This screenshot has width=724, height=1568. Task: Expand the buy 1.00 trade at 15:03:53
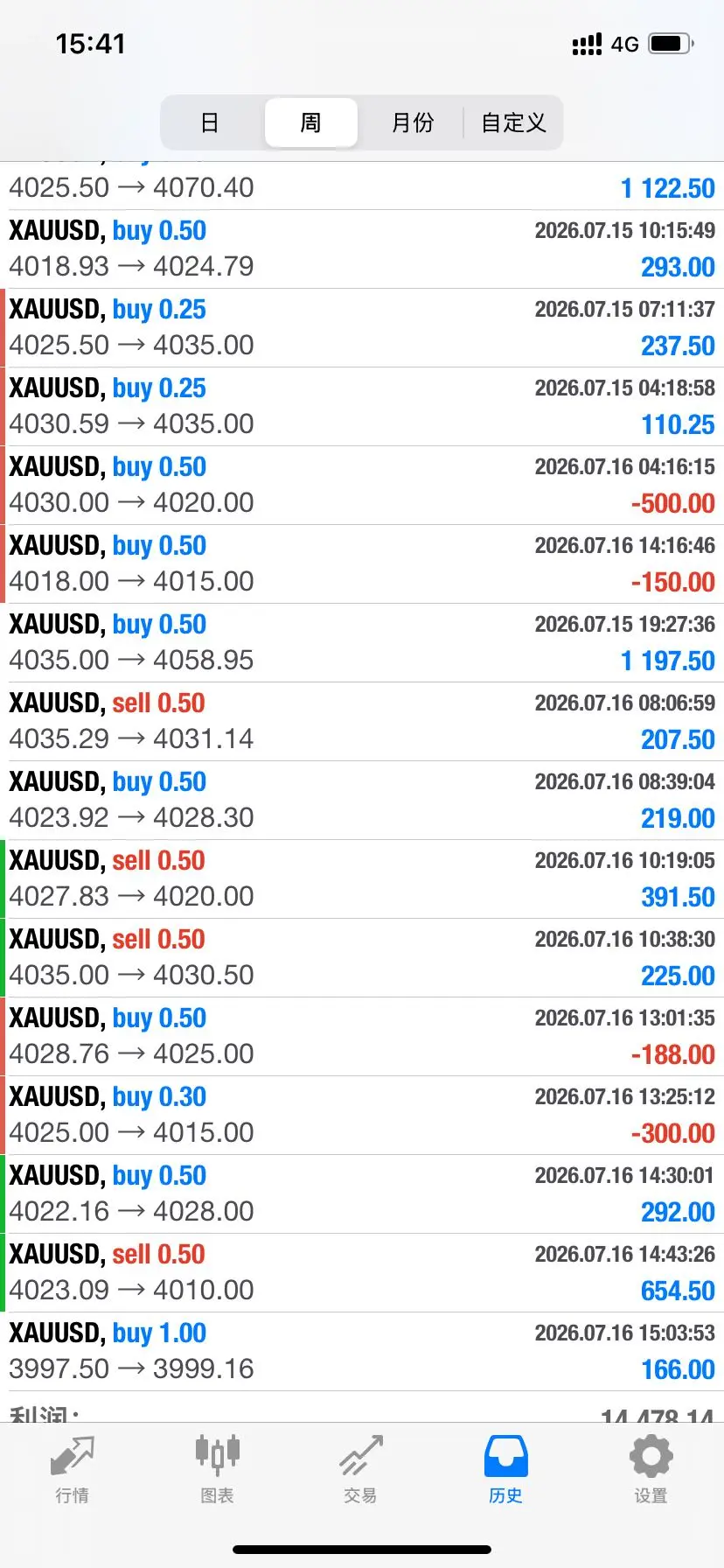pos(362,1352)
